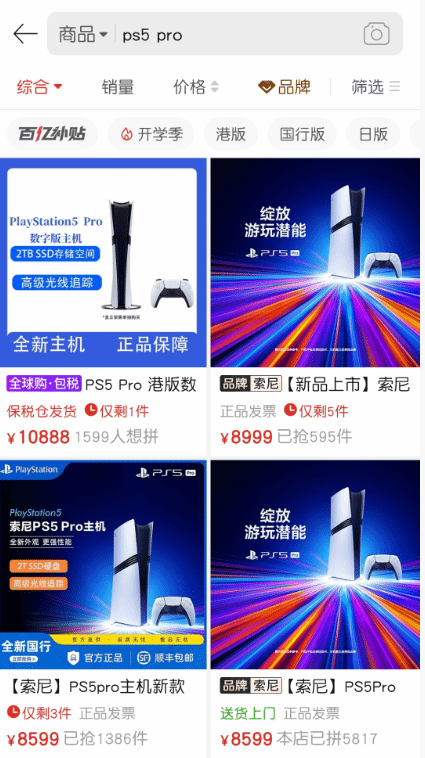The image size is (425, 758).
Task: Select the 开学季 chip
Action: click(x=151, y=134)
